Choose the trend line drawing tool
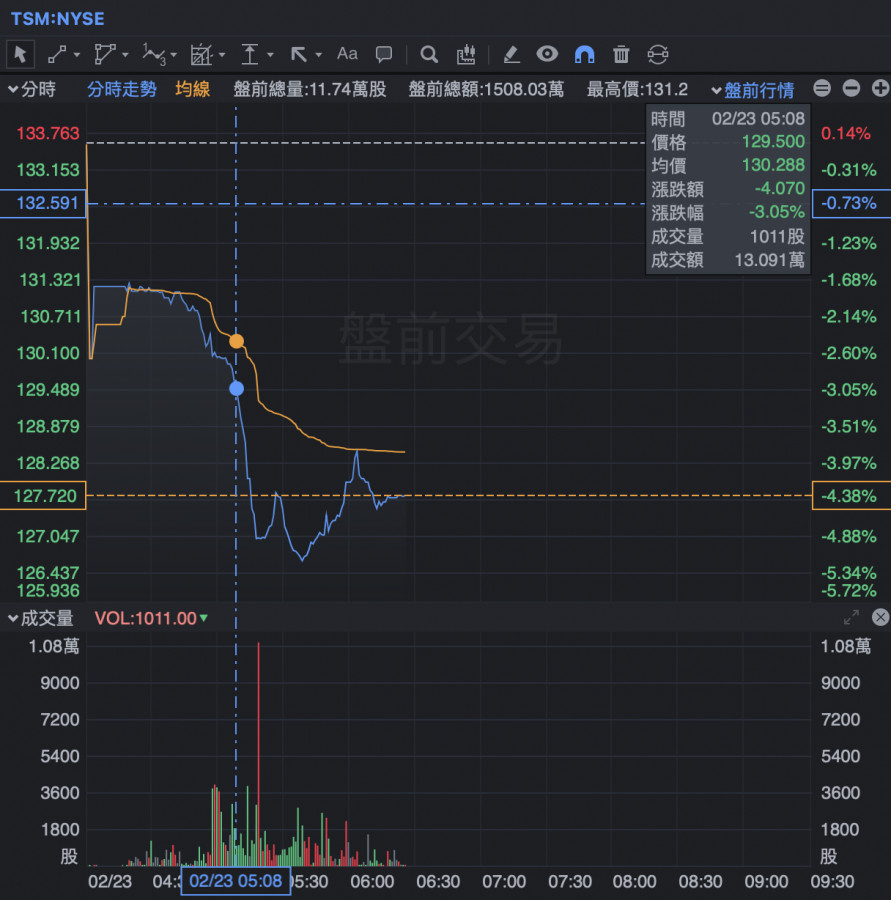Screen dimensions: 891x900 (x=57, y=54)
